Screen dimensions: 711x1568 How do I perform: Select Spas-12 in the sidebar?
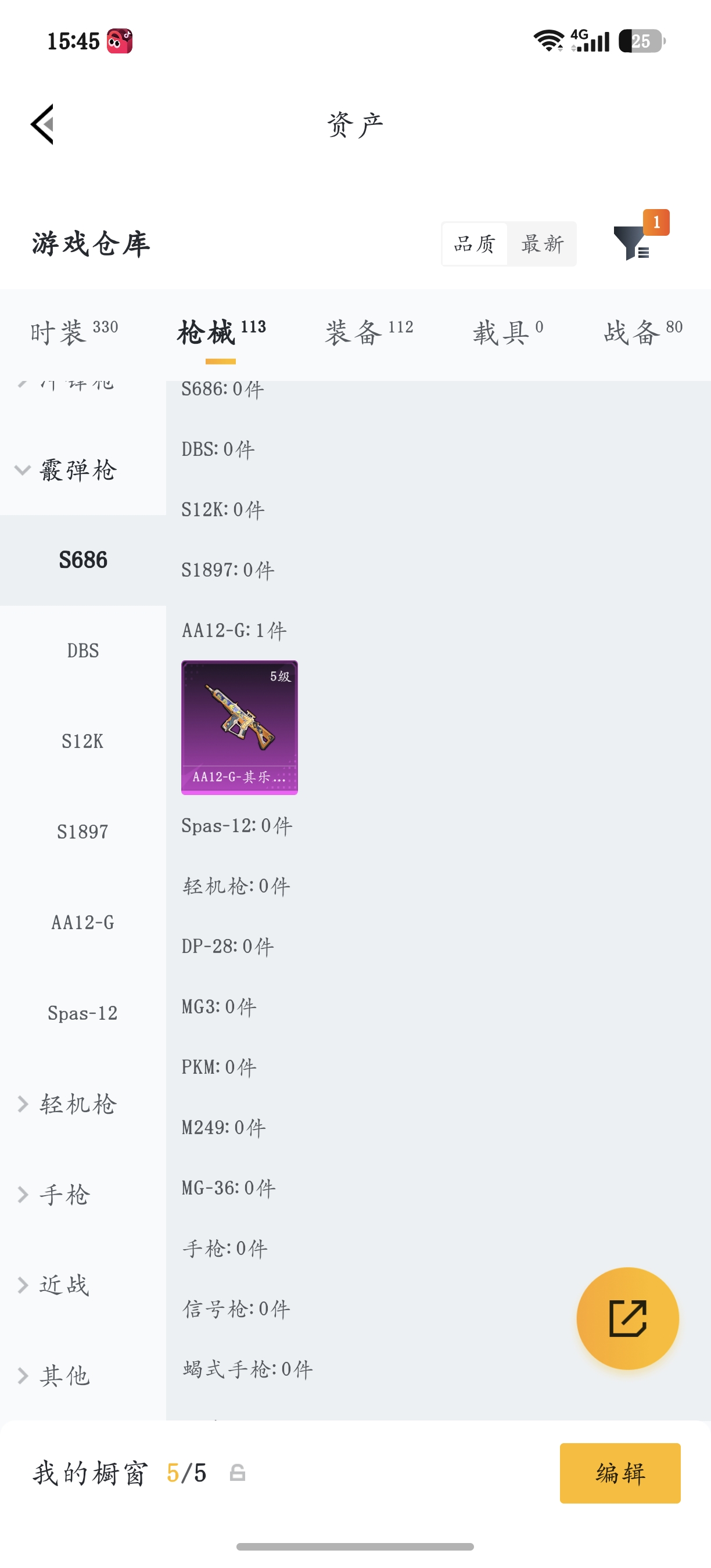click(83, 1013)
